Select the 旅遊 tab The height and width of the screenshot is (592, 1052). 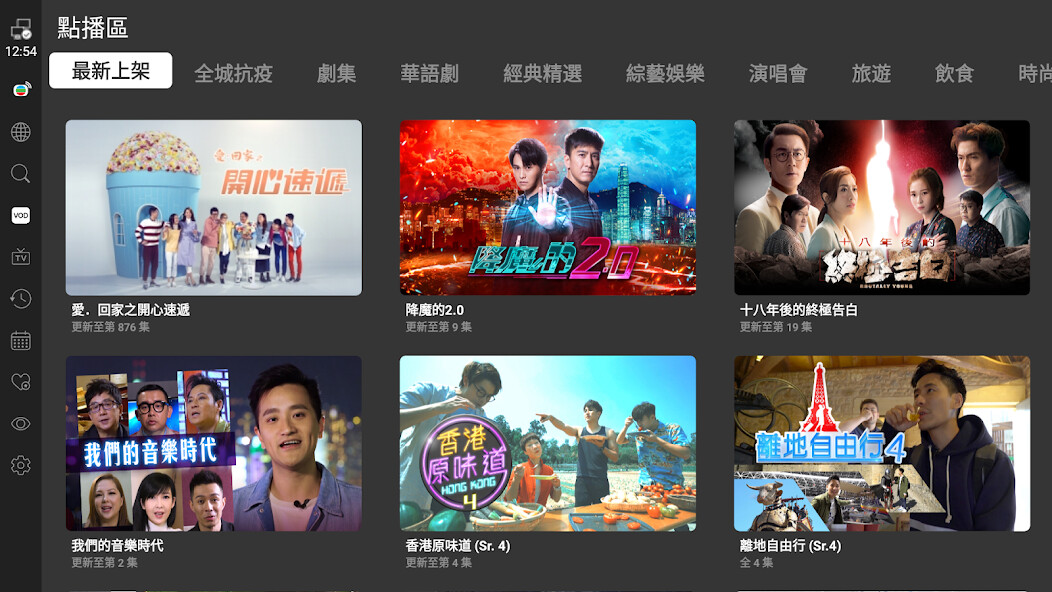point(871,73)
